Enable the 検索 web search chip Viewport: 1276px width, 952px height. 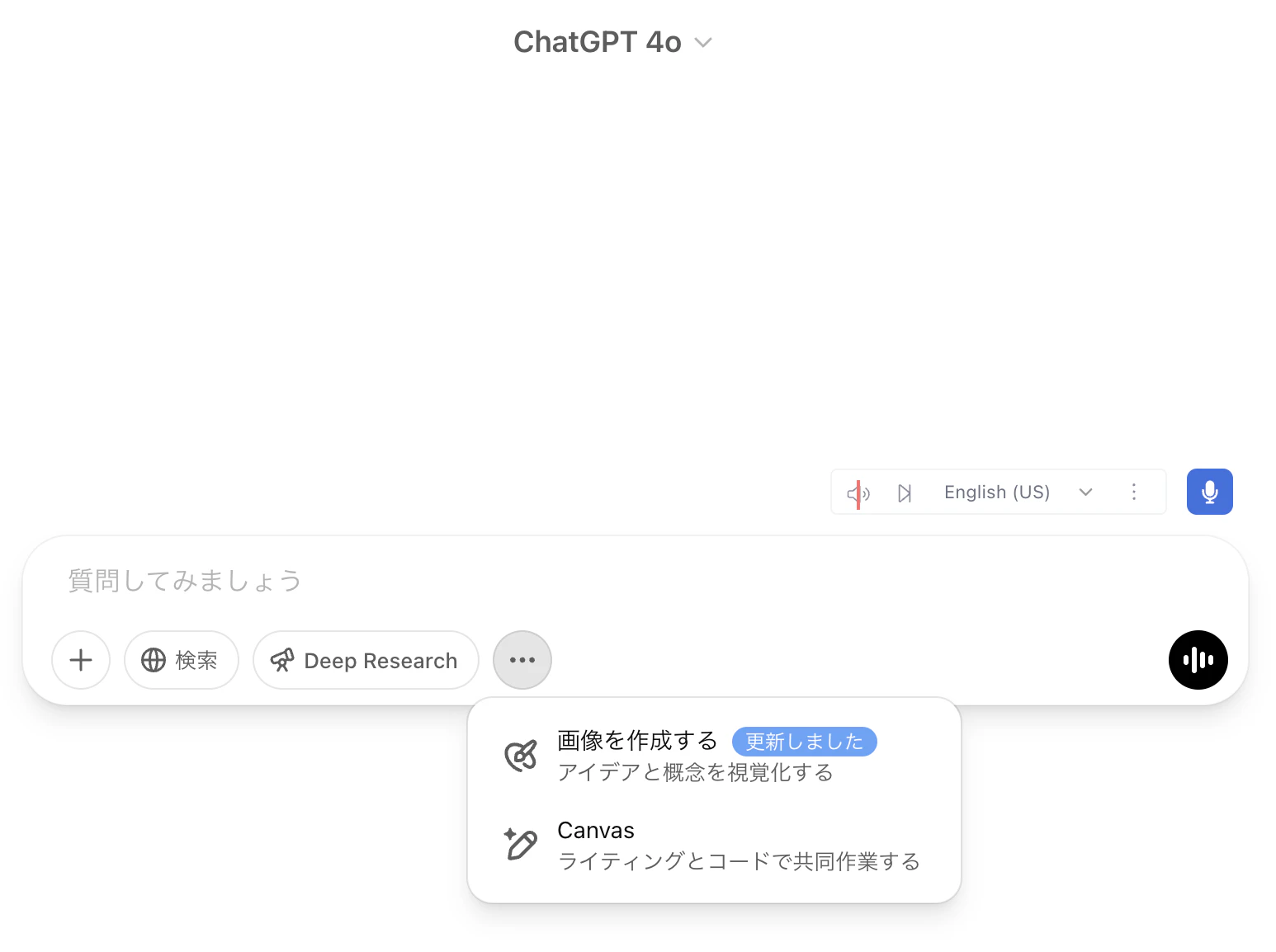tap(182, 660)
